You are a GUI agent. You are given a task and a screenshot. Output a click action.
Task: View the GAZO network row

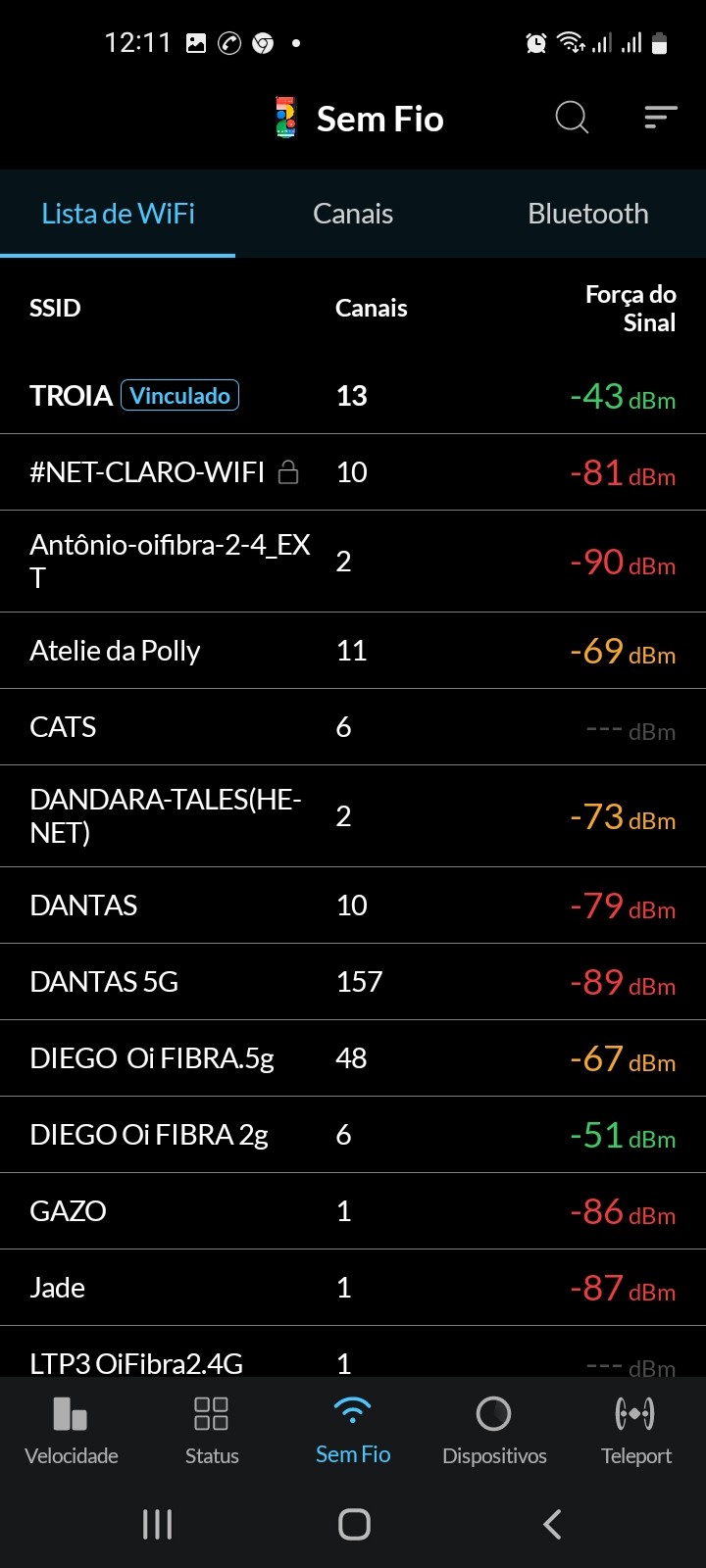[353, 1211]
